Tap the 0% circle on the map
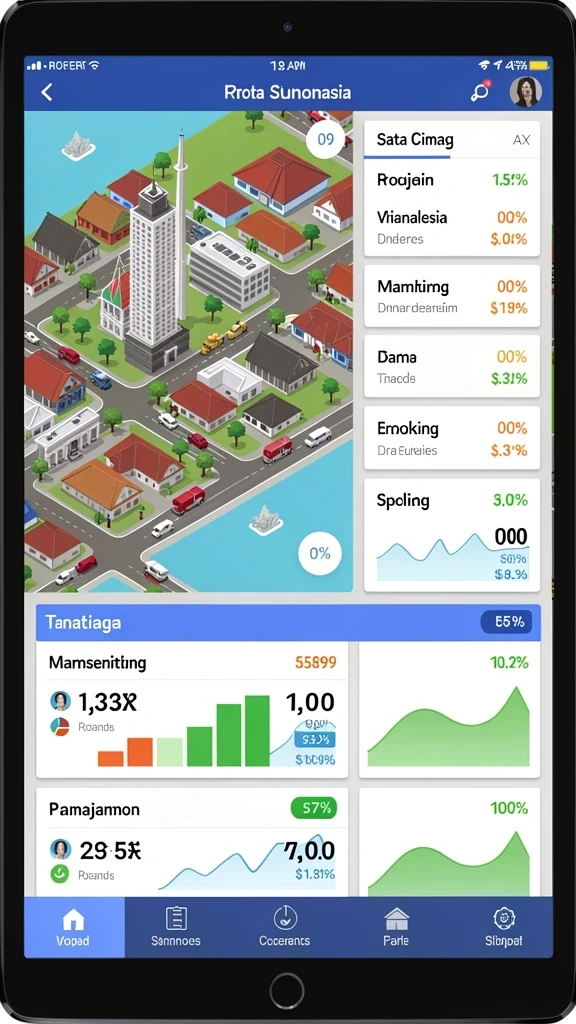 click(x=319, y=554)
